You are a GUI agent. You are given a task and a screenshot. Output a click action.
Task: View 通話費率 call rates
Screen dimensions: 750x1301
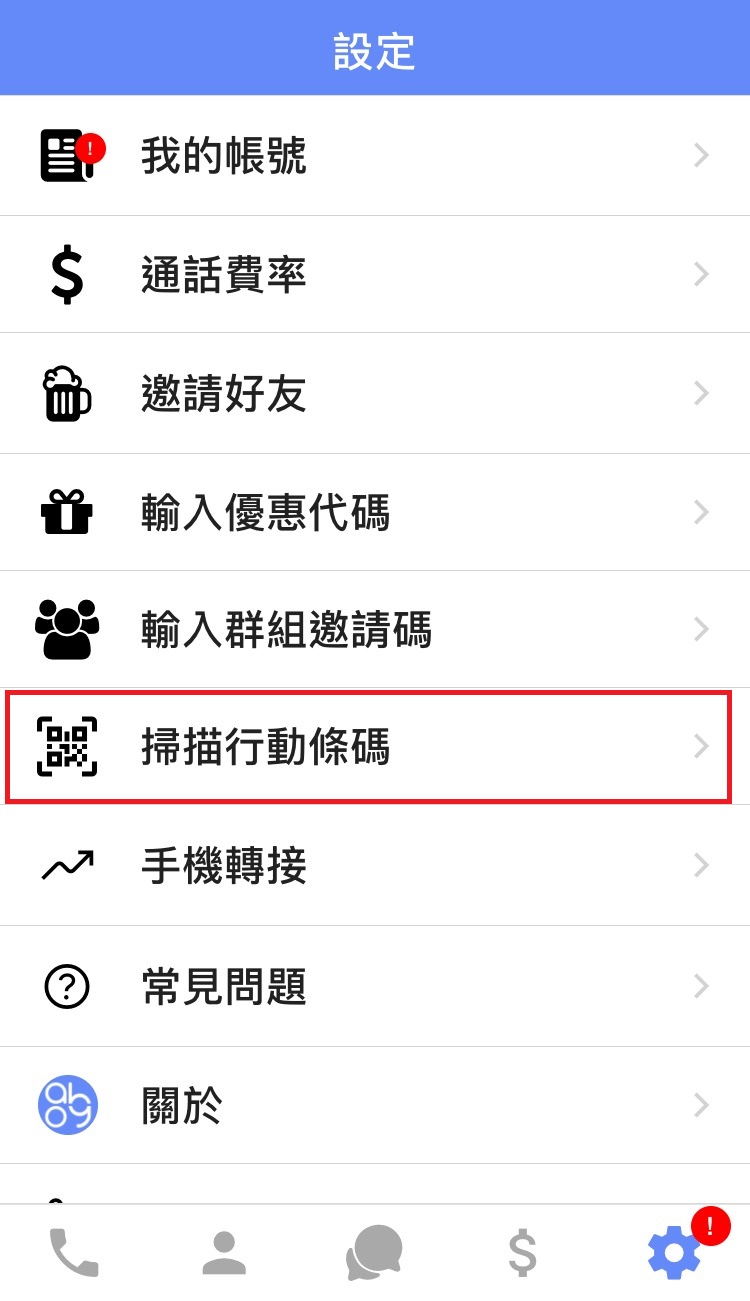click(375, 274)
